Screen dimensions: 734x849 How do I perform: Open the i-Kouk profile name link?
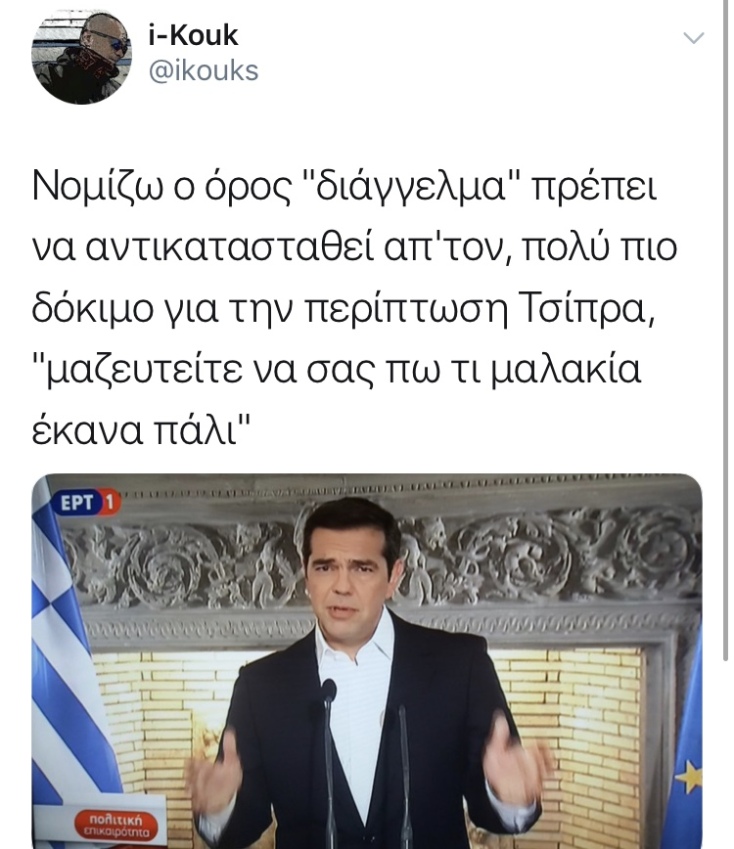point(191,36)
